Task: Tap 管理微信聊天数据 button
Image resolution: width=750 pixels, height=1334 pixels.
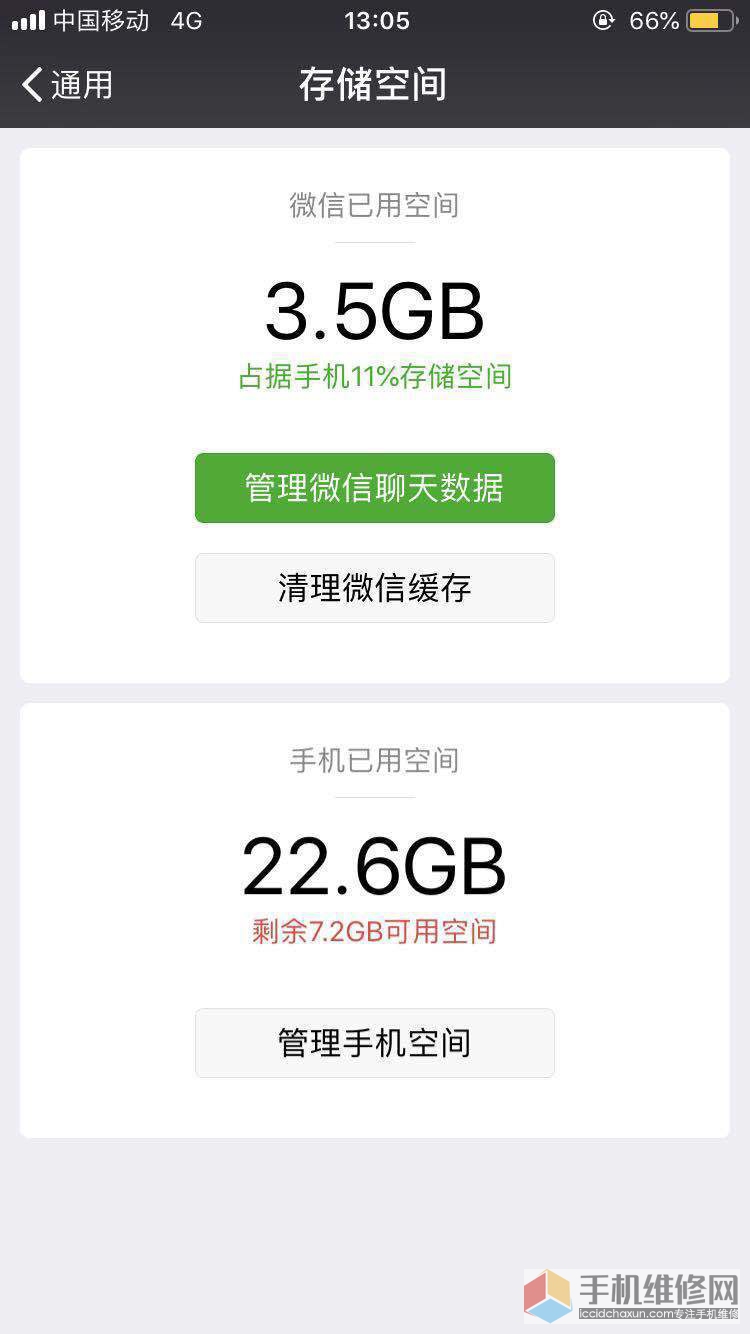Action: coord(375,488)
